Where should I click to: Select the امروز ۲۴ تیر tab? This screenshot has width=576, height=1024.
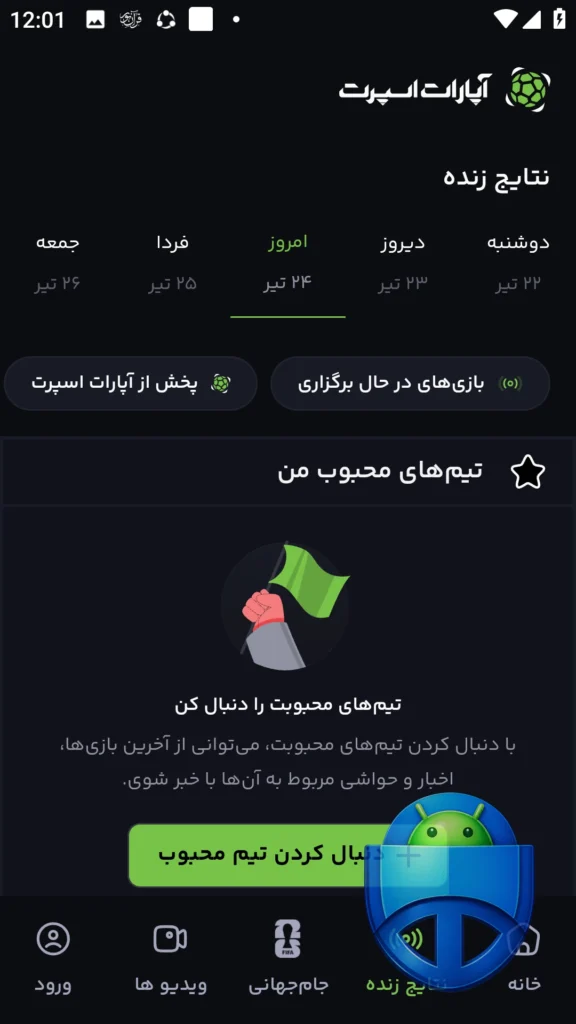288,263
